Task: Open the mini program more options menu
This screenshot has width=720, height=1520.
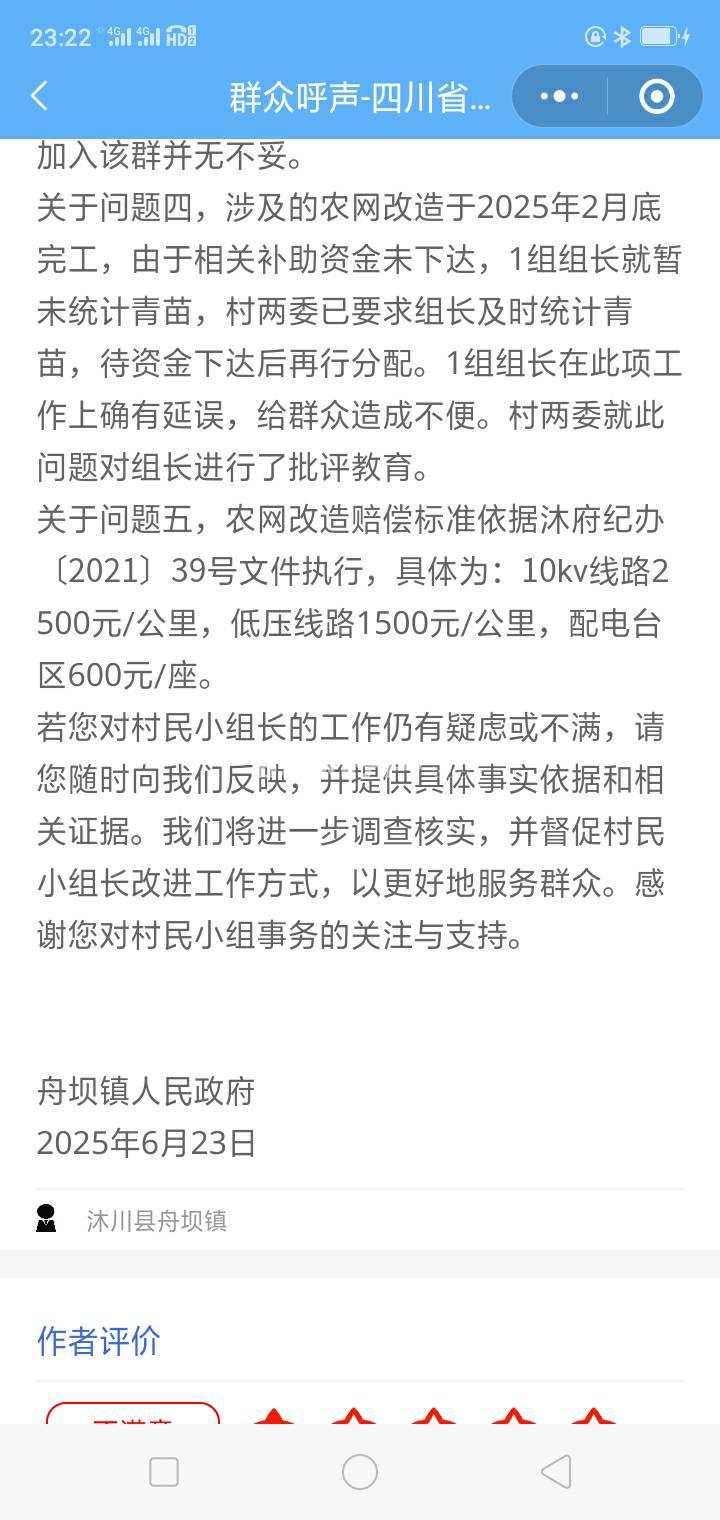Action: click(559, 97)
